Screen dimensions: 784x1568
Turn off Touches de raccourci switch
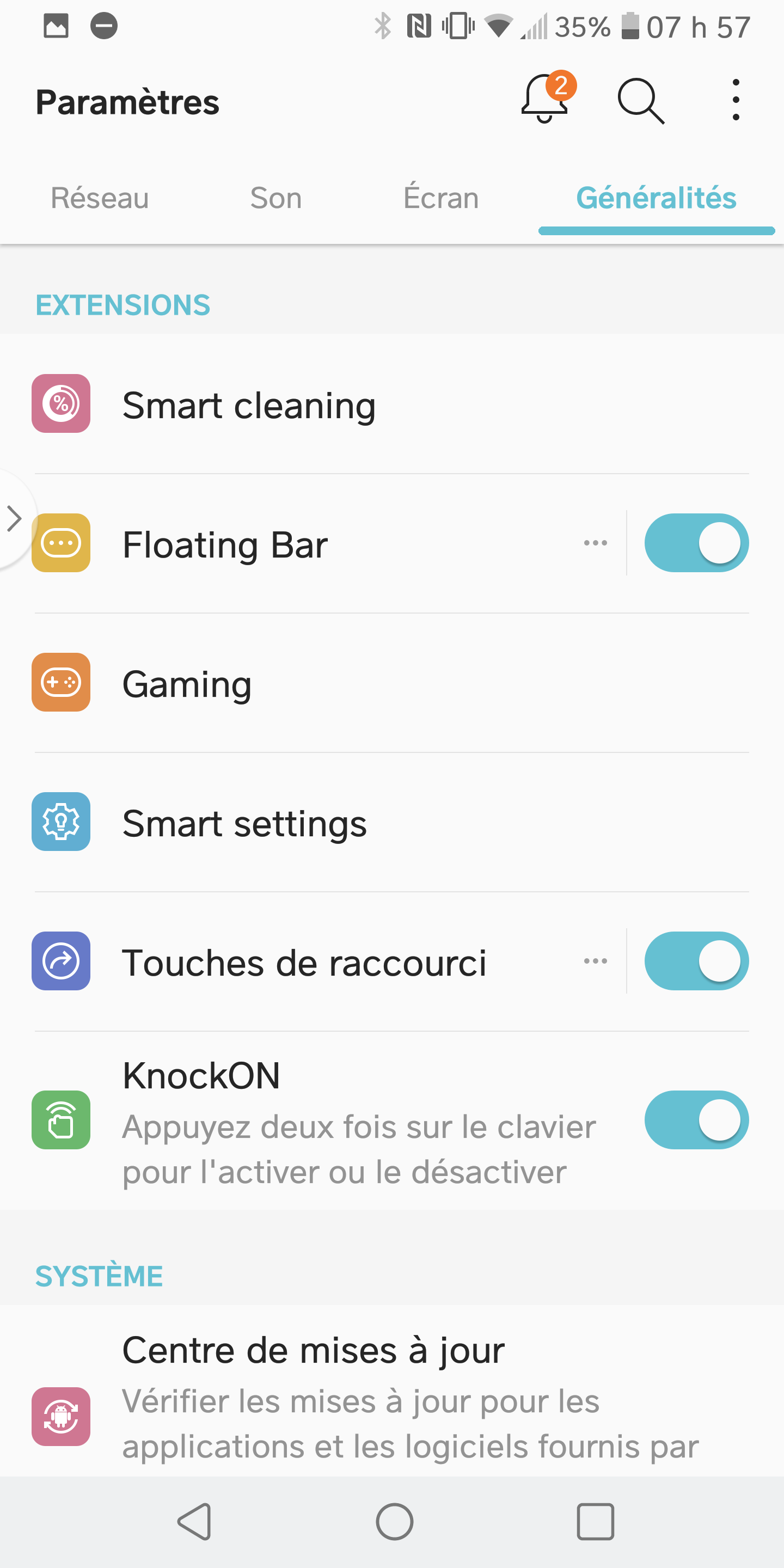point(696,961)
